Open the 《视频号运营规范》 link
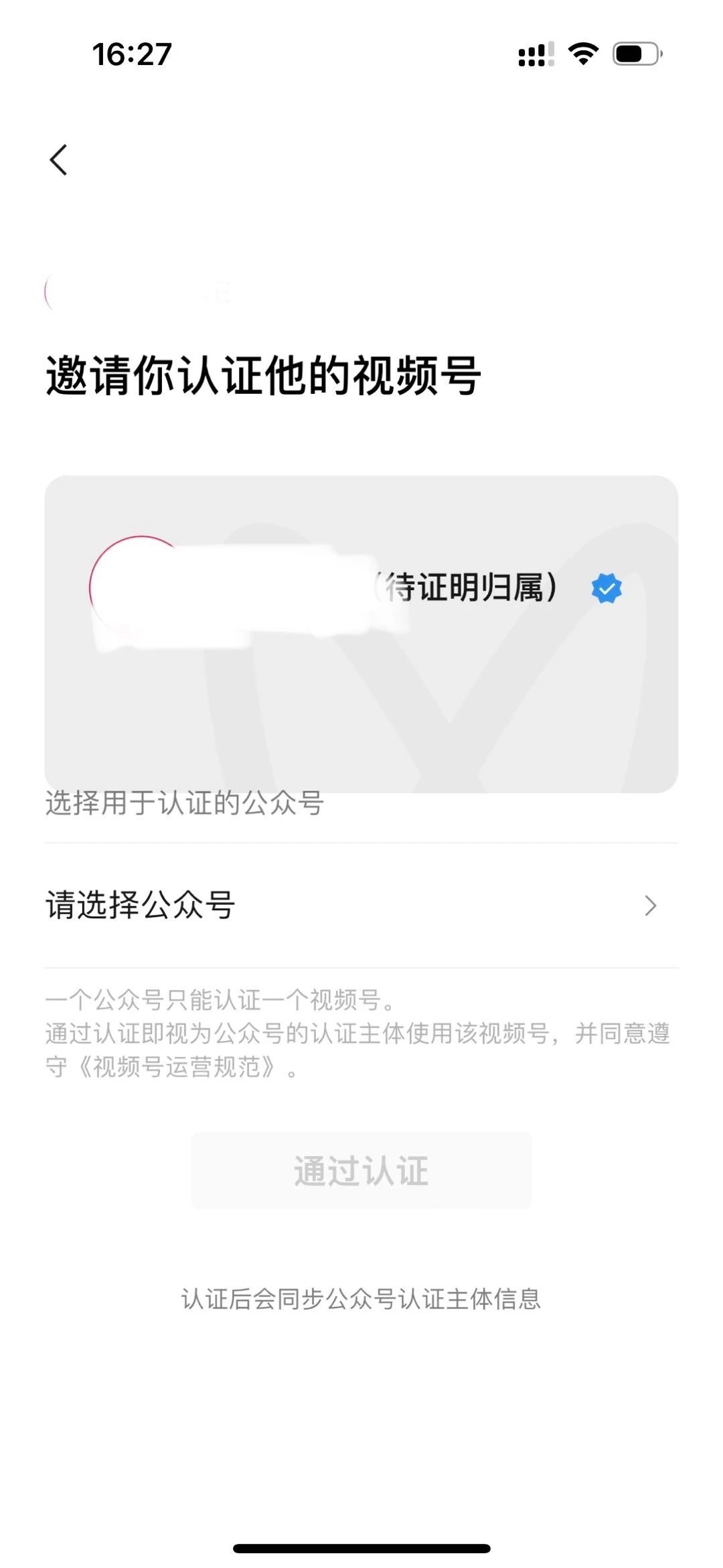The image size is (723, 1568). (x=177, y=1067)
